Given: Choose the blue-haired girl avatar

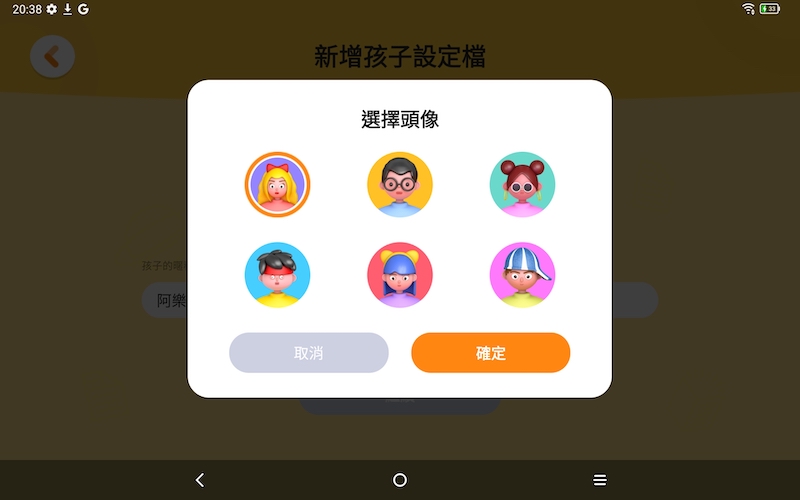Looking at the screenshot, I should (400, 275).
